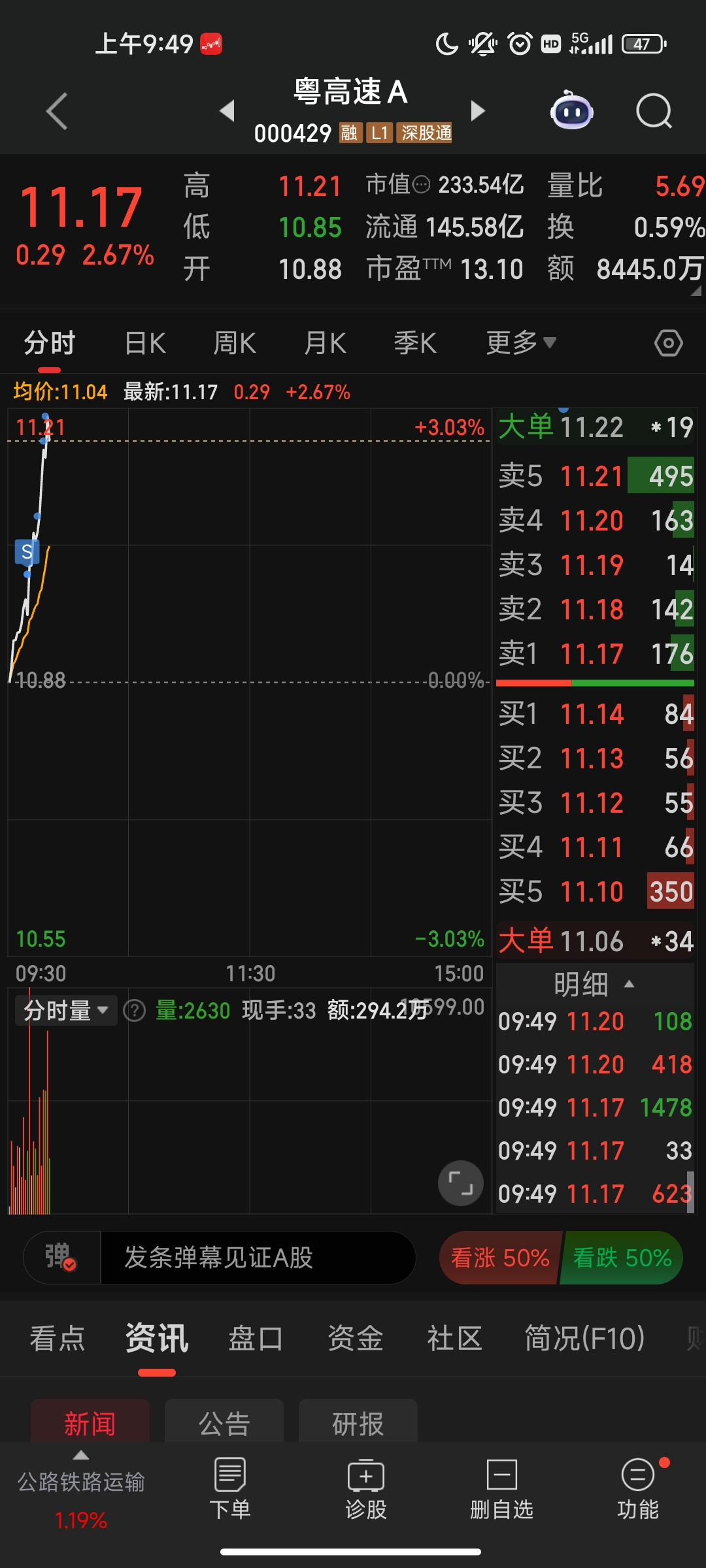This screenshot has height=1568, width=706.
Task: Vote 看跌 50%
Action: tap(622, 1258)
